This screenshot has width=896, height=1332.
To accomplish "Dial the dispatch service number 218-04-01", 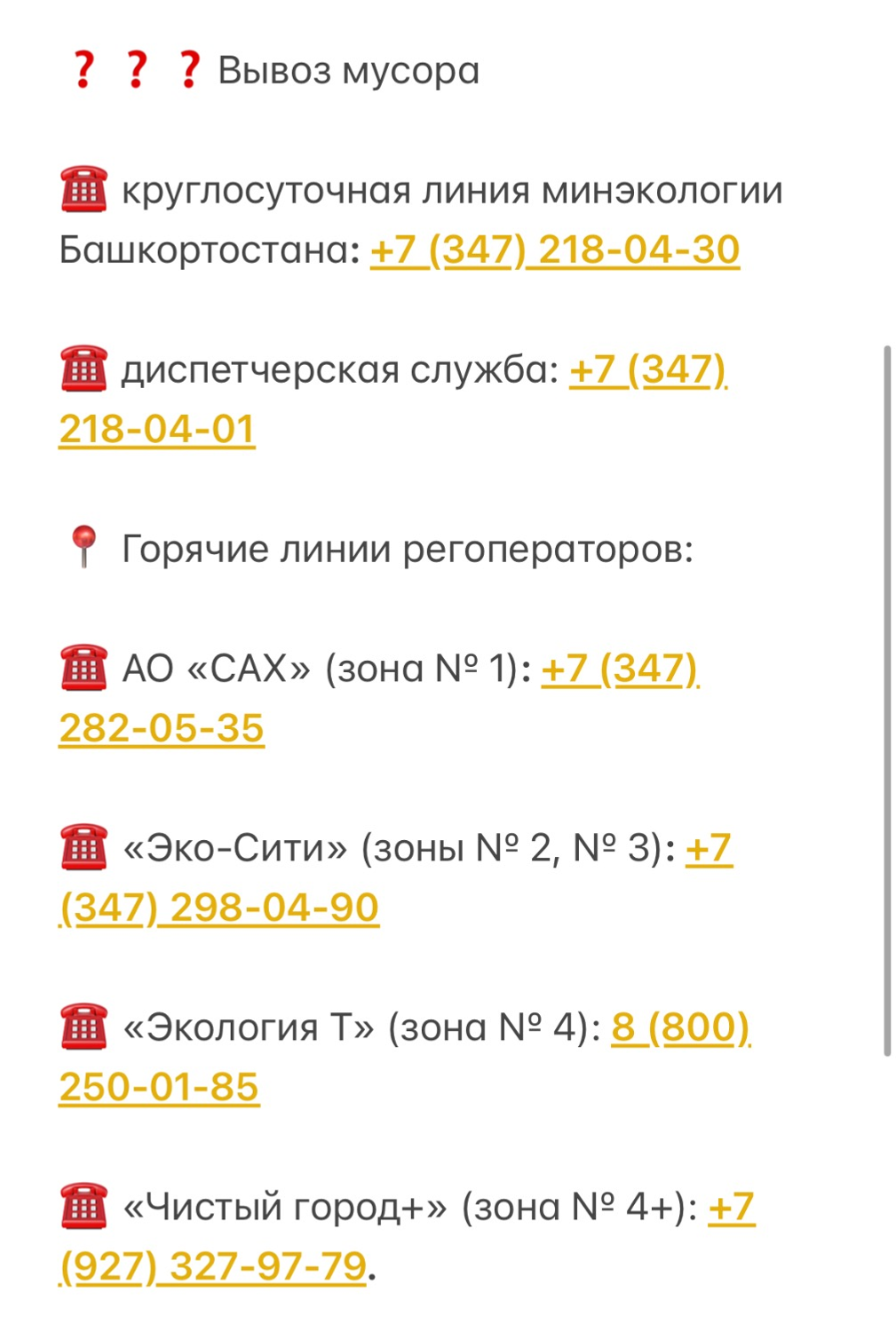I will (x=157, y=430).
